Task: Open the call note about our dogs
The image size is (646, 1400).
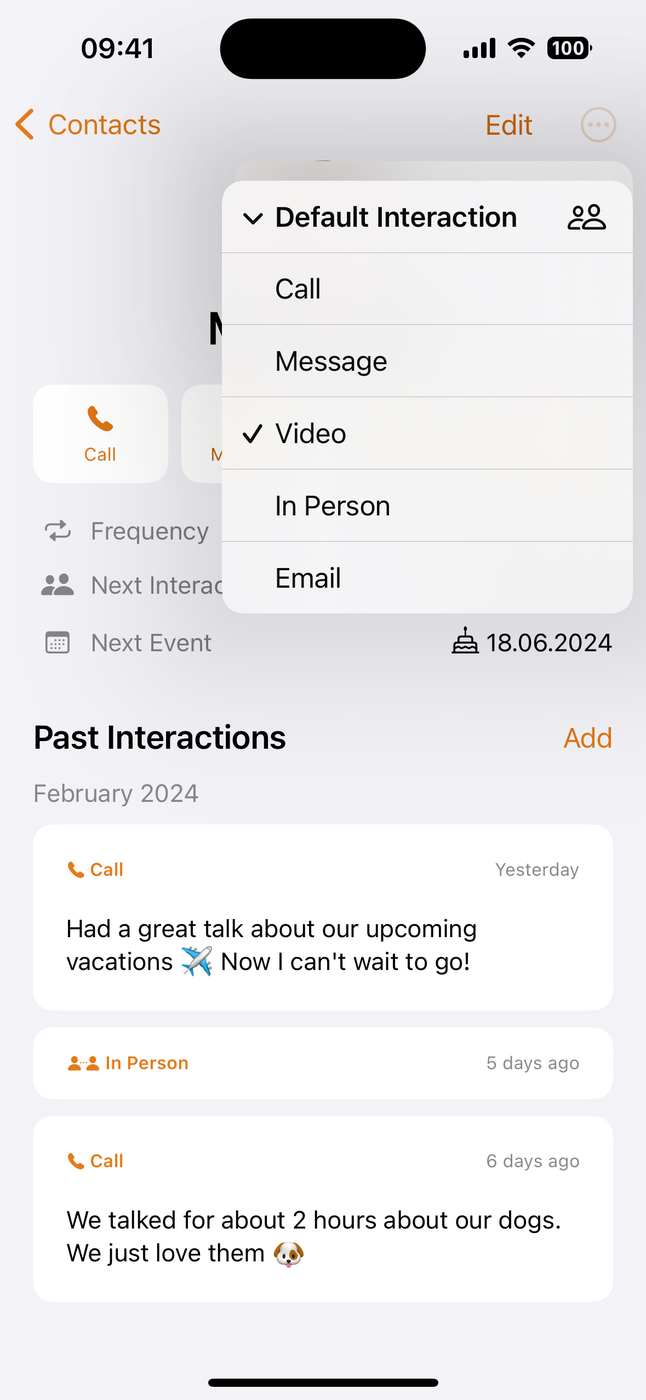Action: (322, 1208)
